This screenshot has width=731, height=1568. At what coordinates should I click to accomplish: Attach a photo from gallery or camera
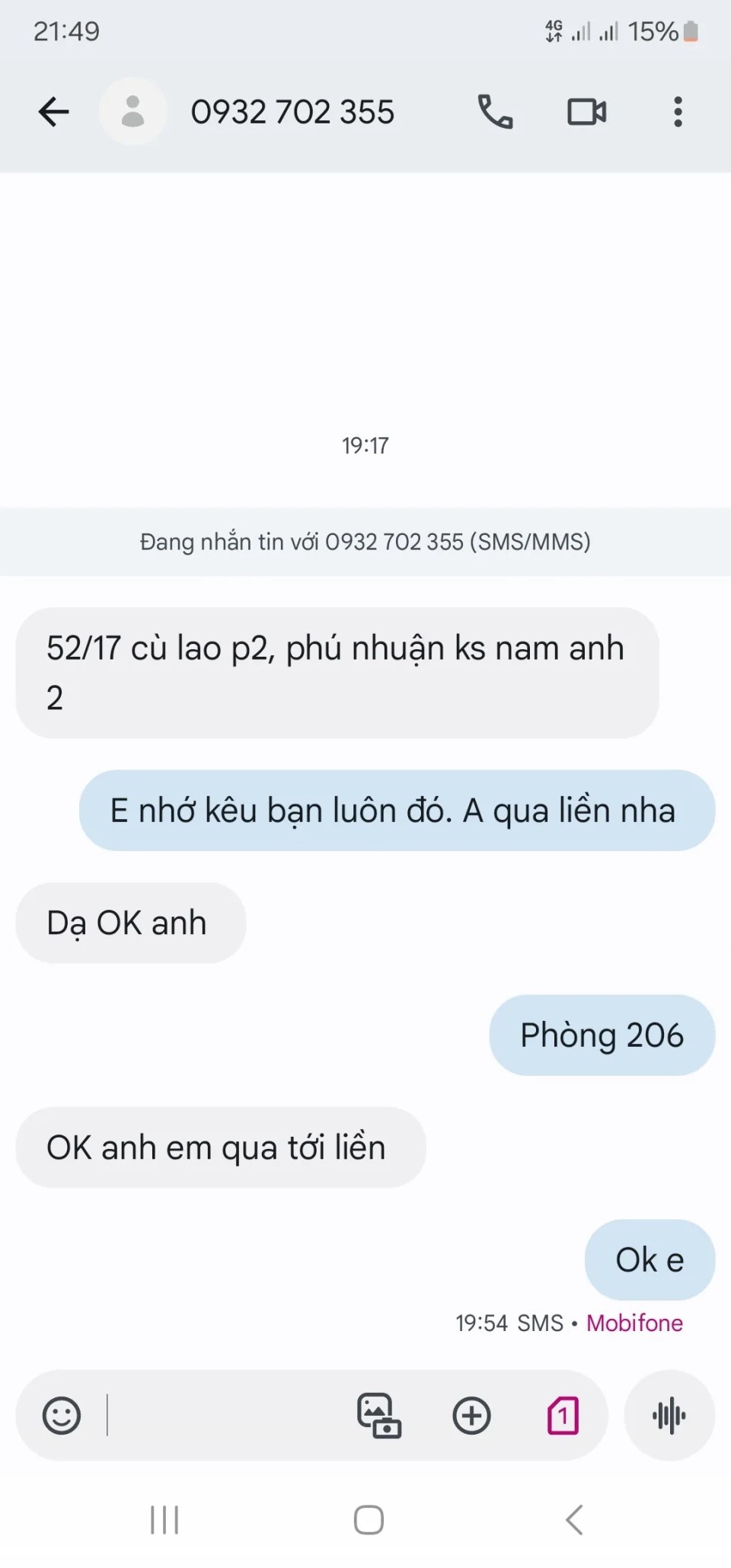point(379,1416)
